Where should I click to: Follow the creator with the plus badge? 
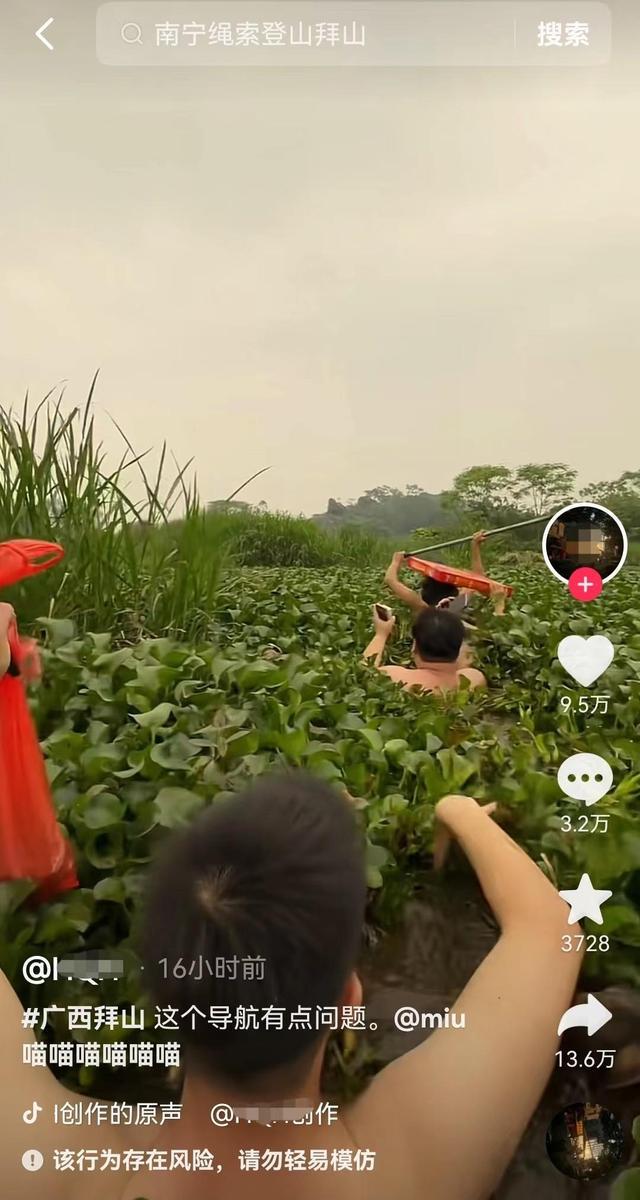coord(585,584)
